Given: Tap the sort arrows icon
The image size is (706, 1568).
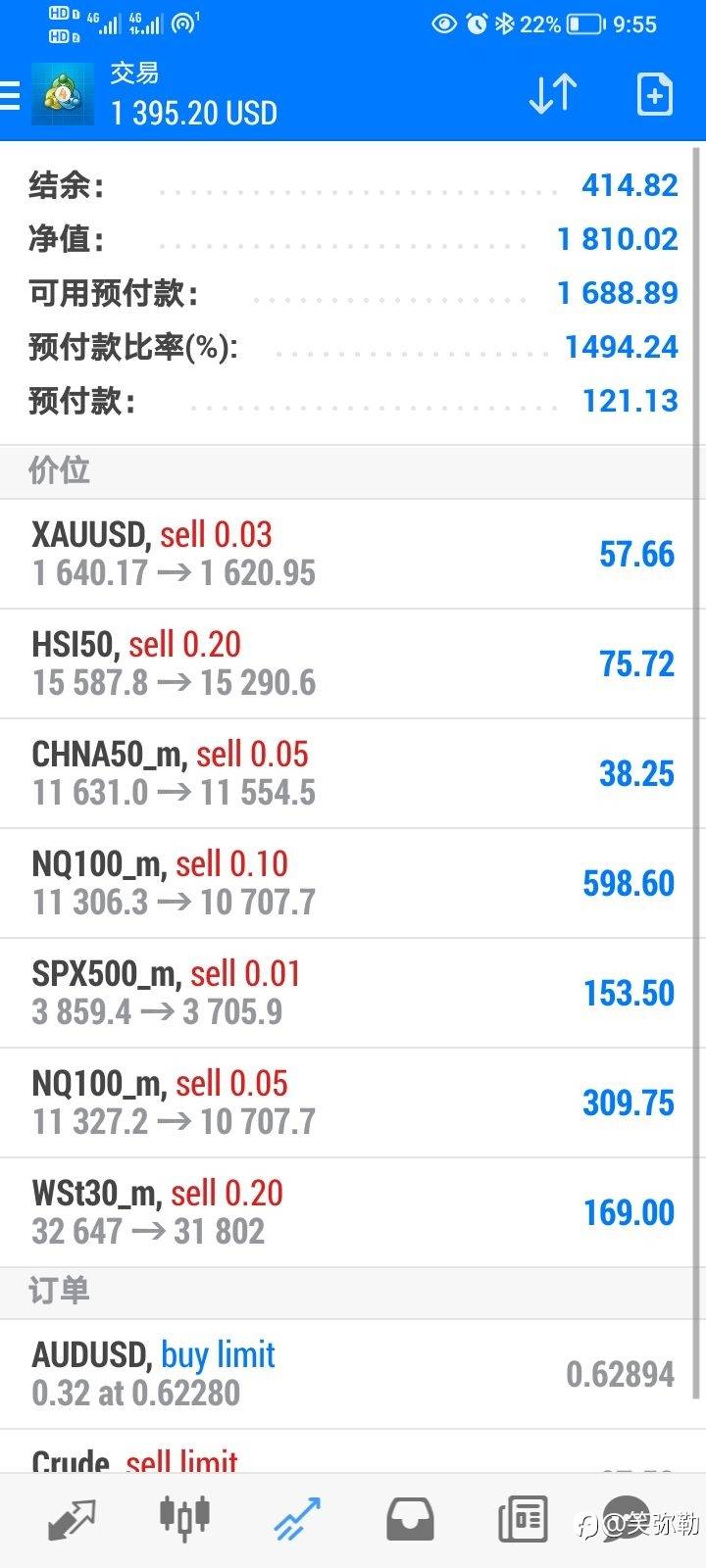Looking at the screenshot, I should (552, 95).
